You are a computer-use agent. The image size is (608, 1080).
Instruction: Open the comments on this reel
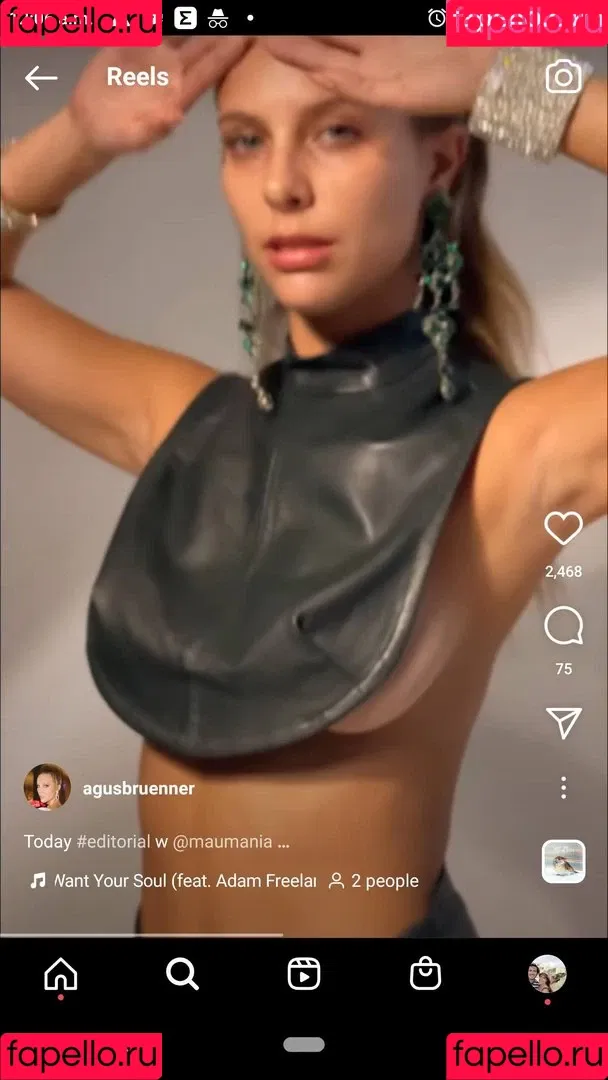(563, 627)
